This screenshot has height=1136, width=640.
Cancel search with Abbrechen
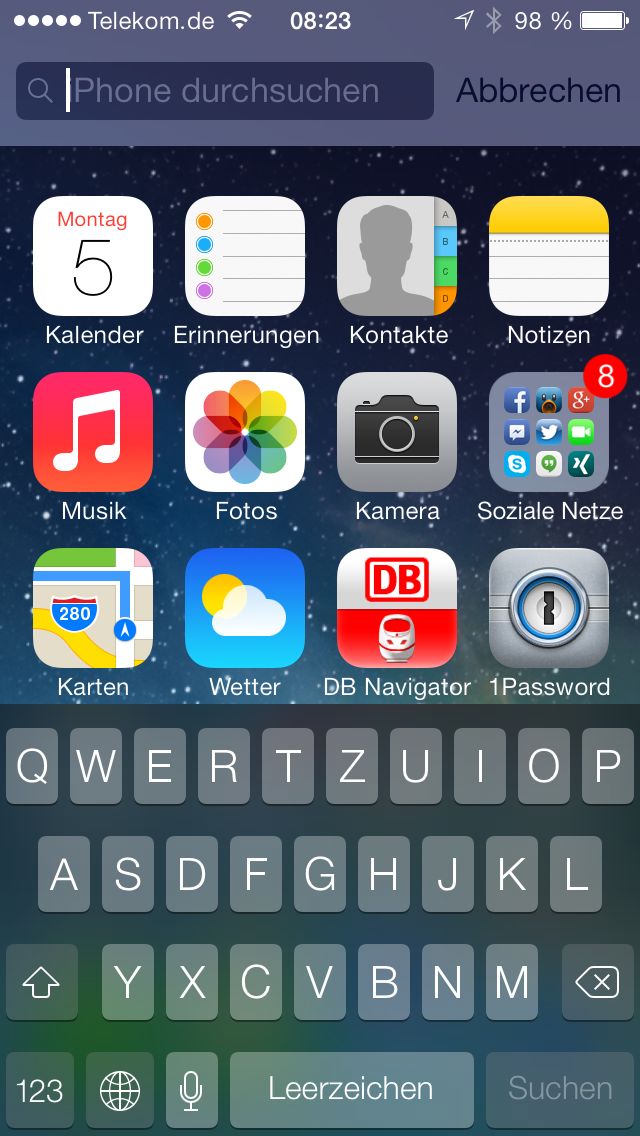pyautogui.click(x=538, y=91)
